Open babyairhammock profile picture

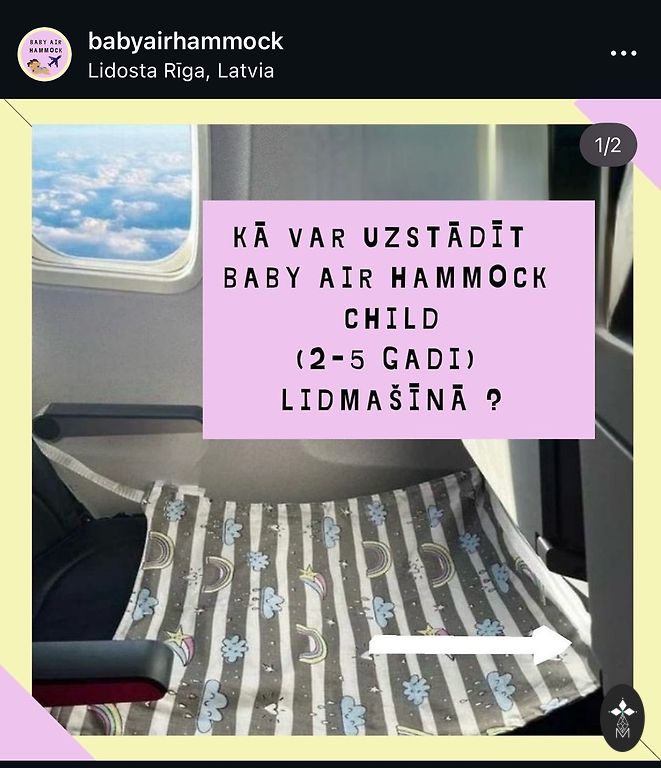point(44,54)
